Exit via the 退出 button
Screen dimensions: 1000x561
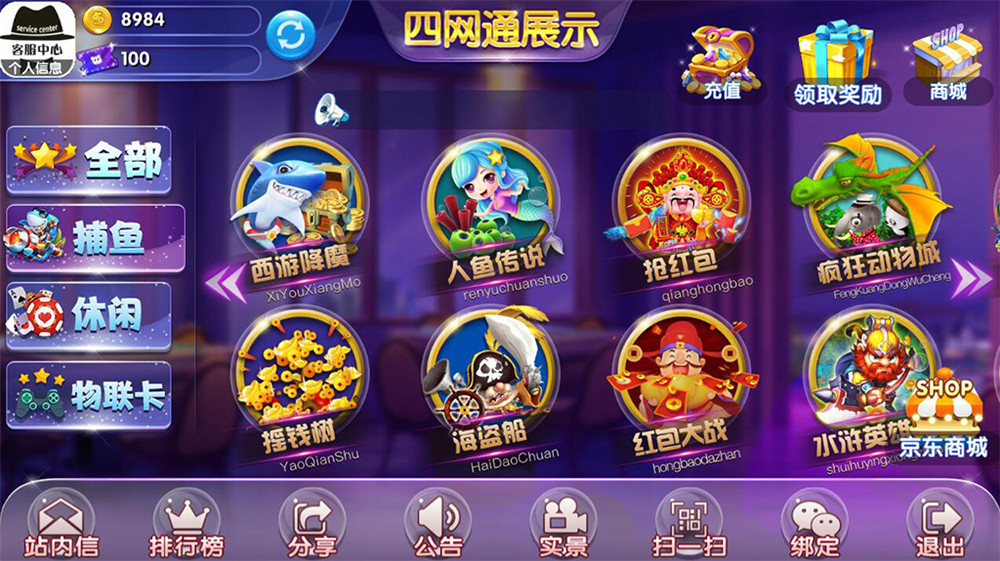(940, 524)
